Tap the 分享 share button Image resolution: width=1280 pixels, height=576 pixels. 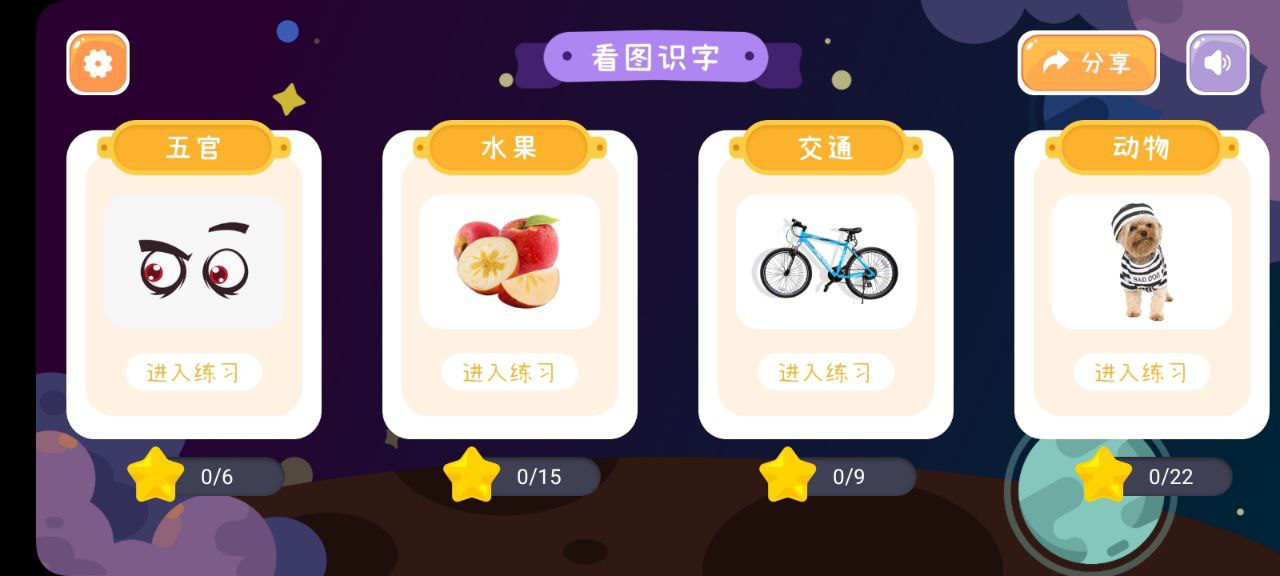(1088, 63)
